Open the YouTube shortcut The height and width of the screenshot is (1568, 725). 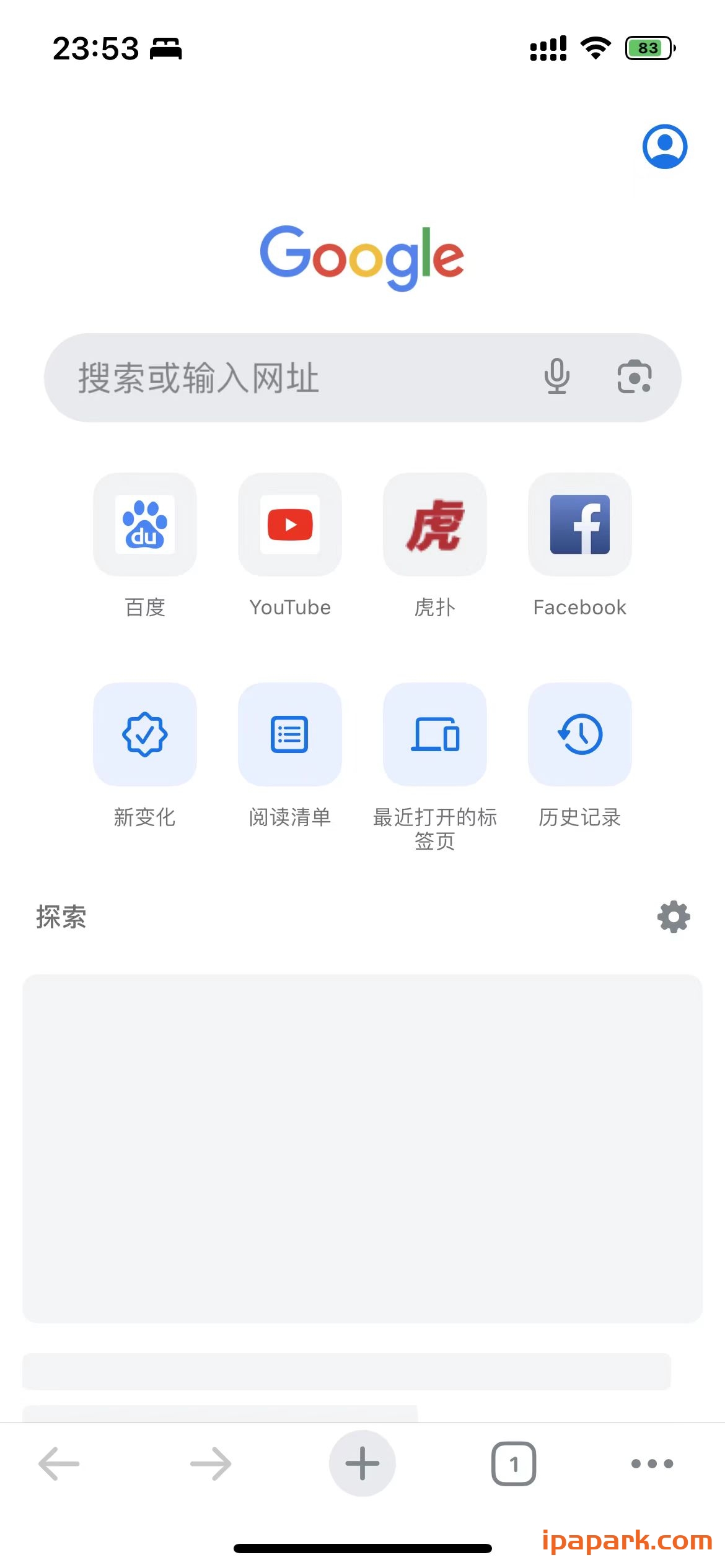click(289, 524)
